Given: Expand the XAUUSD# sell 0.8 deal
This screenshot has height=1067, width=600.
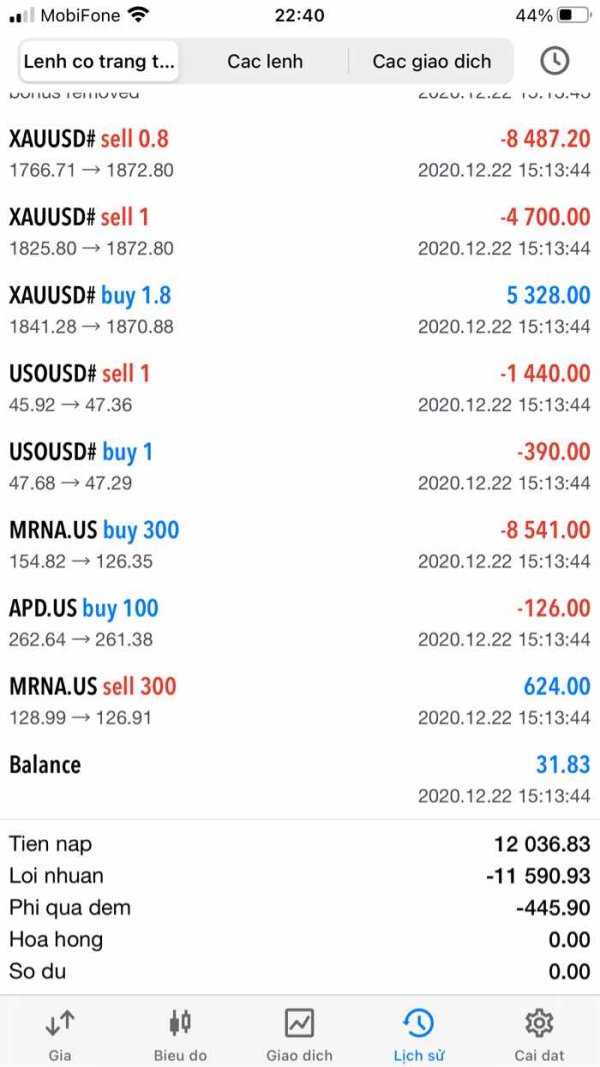Looking at the screenshot, I should click(299, 154).
